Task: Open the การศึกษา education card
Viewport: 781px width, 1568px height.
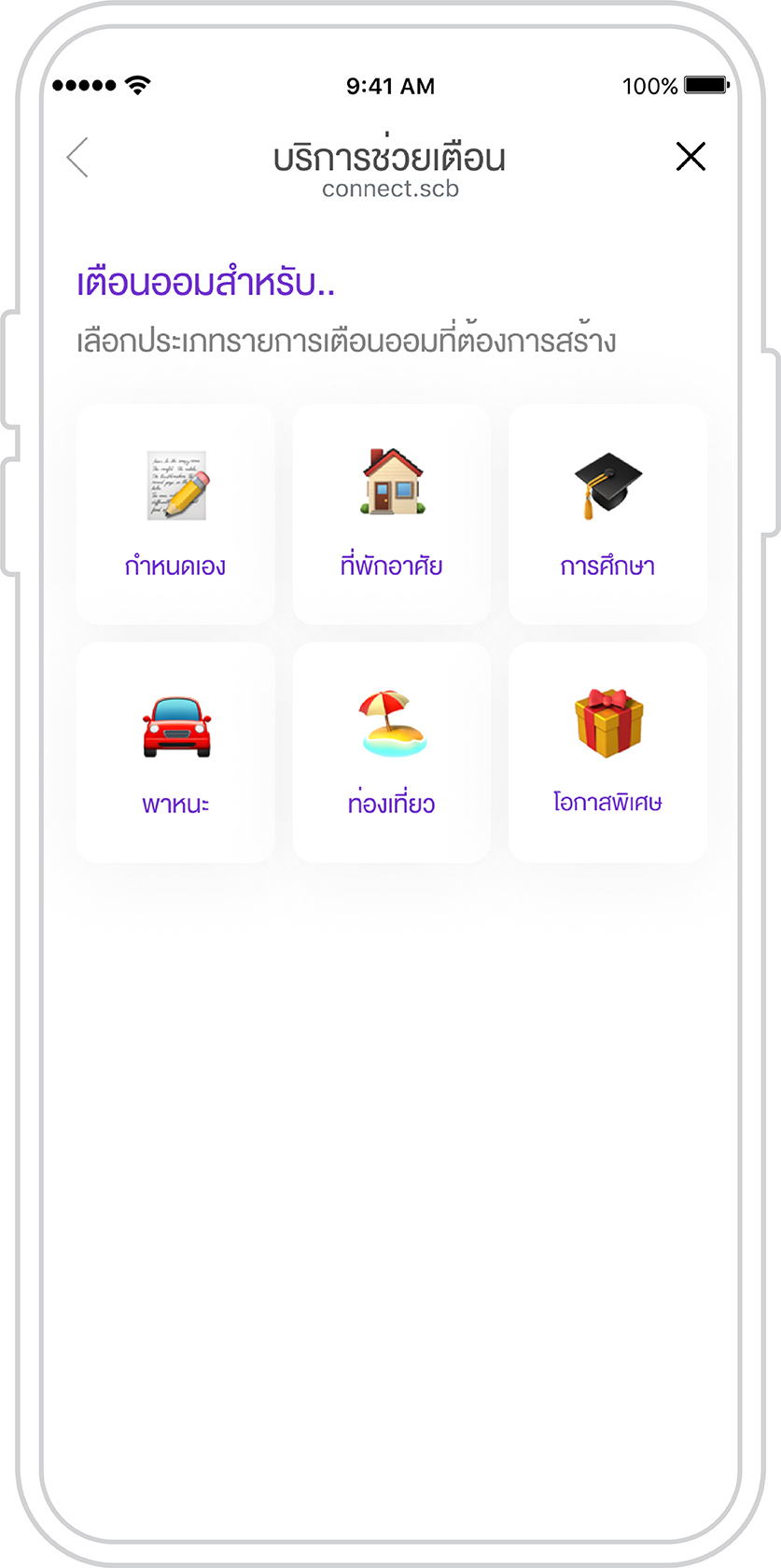Action: (607, 514)
